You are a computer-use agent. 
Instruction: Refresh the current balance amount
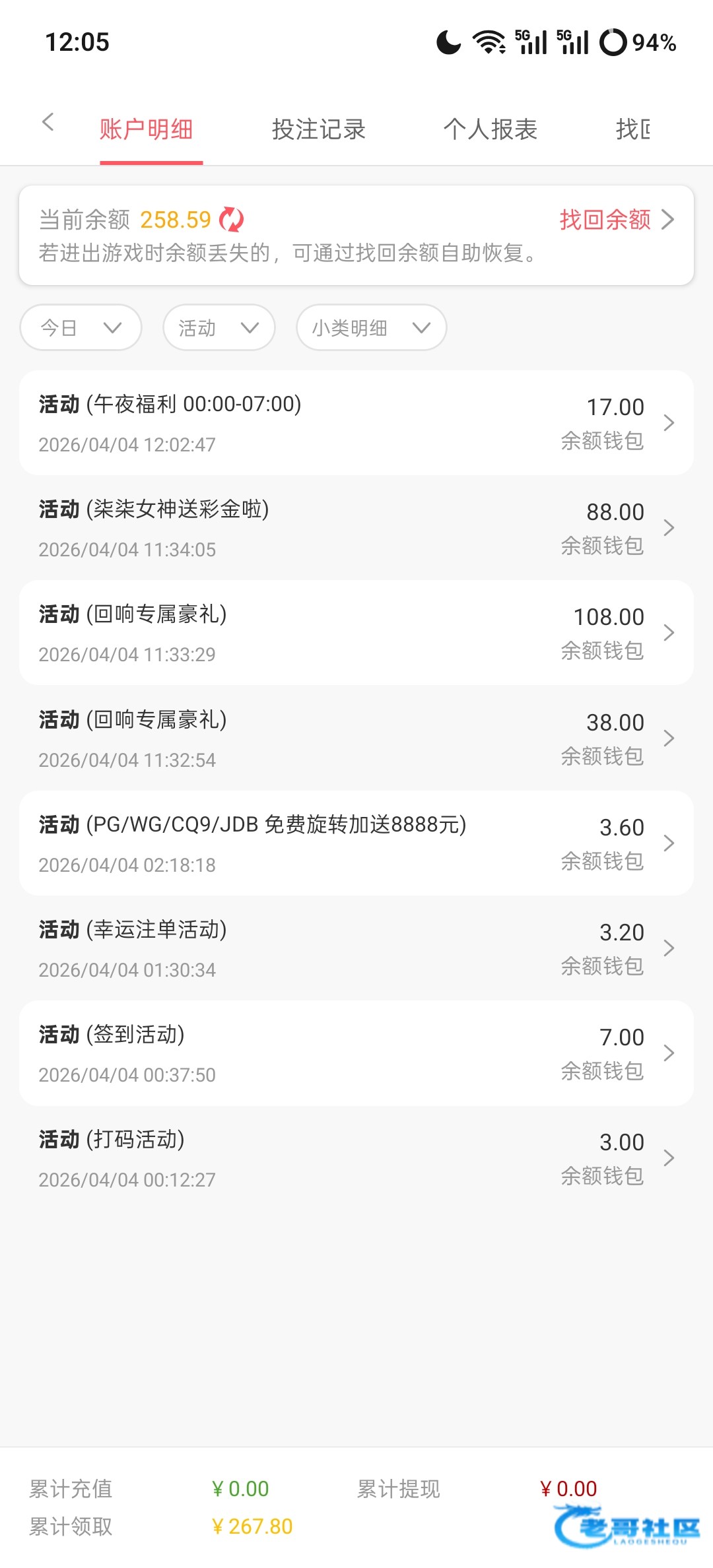coord(232,220)
